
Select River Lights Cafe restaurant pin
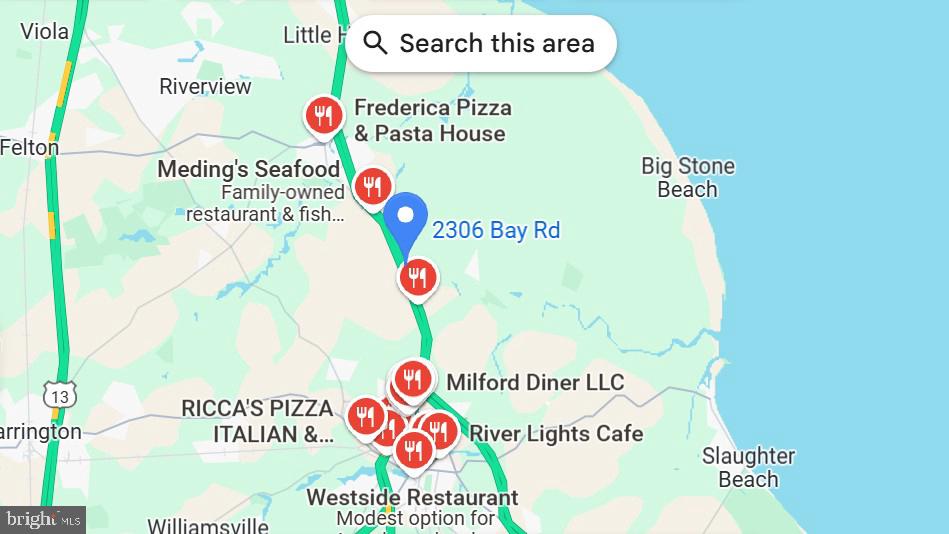[439, 431]
